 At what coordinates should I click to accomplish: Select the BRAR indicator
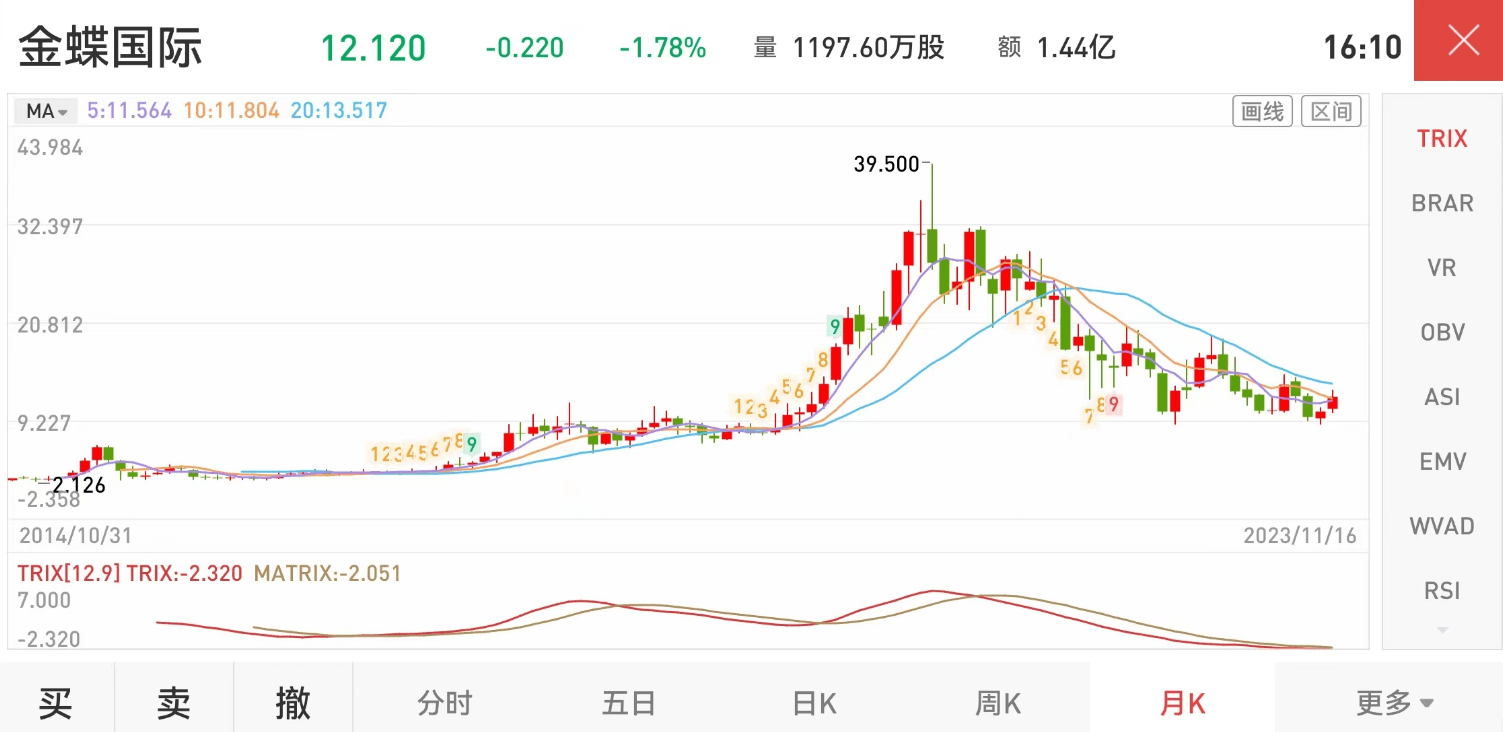(x=1441, y=203)
